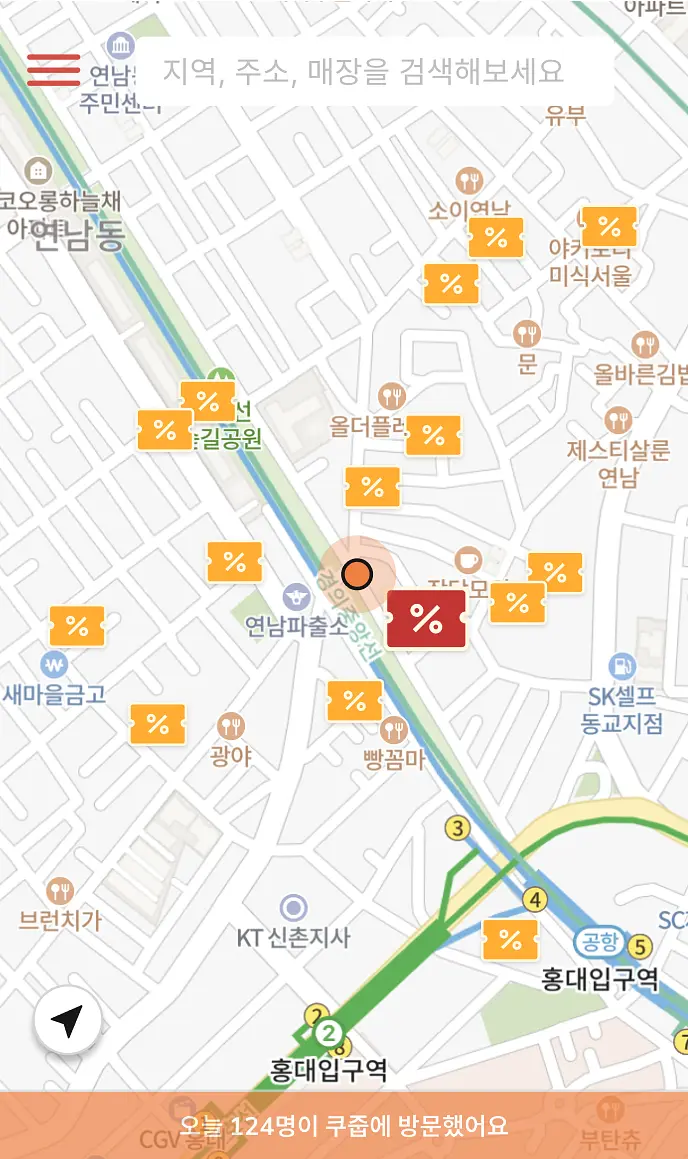Tap the banner showing 124 visitors today
Image resolution: width=688 pixels, height=1159 pixels.
[344, 1125]
